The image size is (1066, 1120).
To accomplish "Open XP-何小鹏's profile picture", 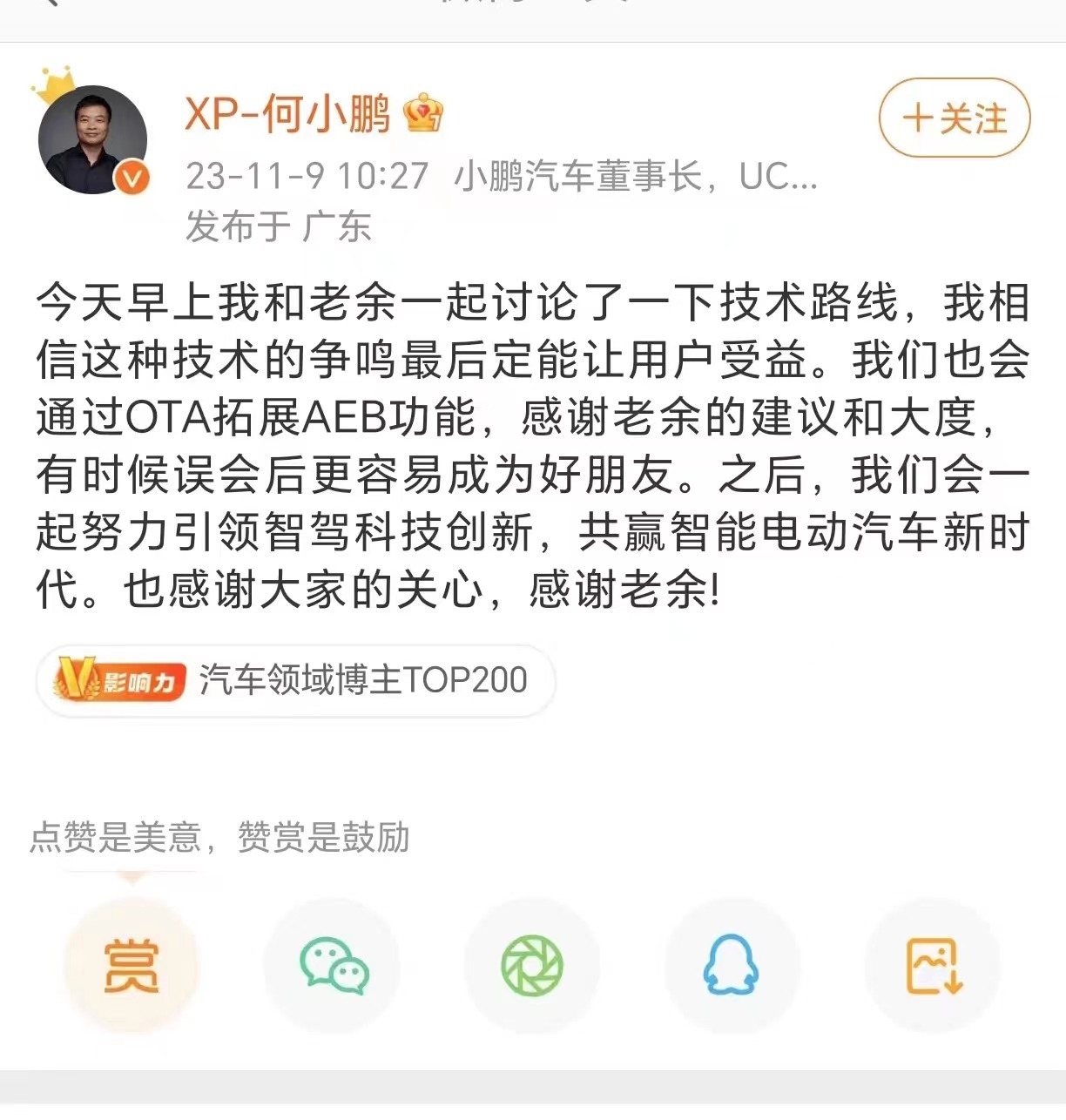I will click(x=92, y=139).
